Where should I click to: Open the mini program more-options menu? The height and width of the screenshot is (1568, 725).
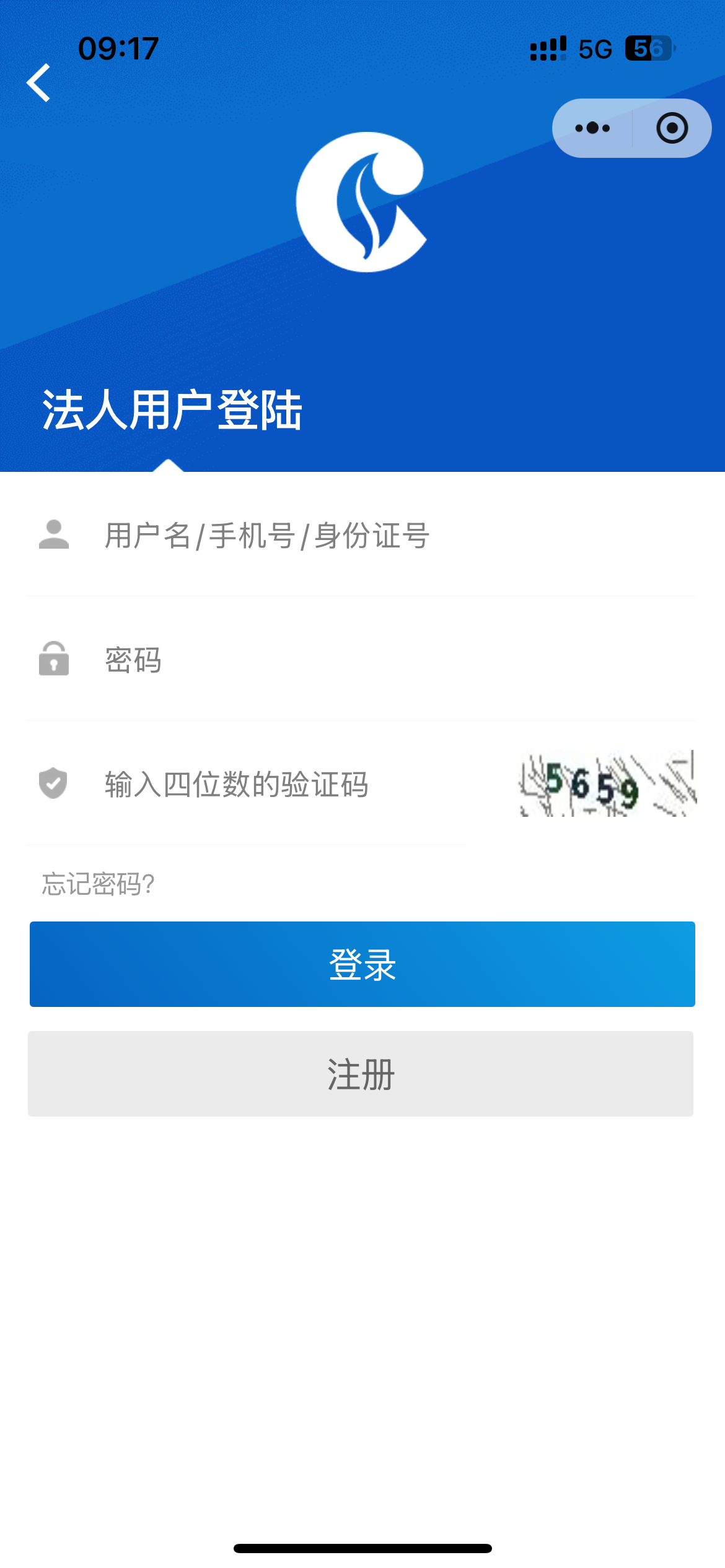click(x=592, y=128)
